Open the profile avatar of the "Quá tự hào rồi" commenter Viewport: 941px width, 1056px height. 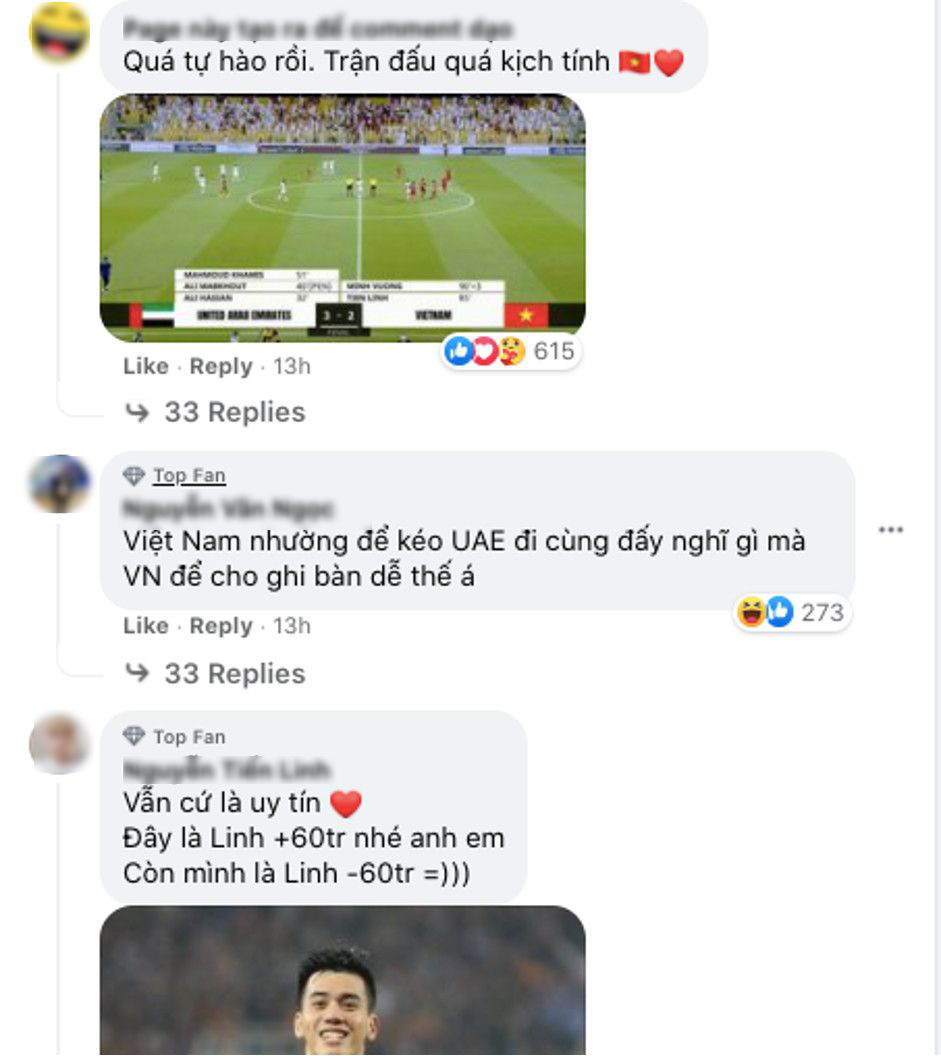(x=61, y=30)
